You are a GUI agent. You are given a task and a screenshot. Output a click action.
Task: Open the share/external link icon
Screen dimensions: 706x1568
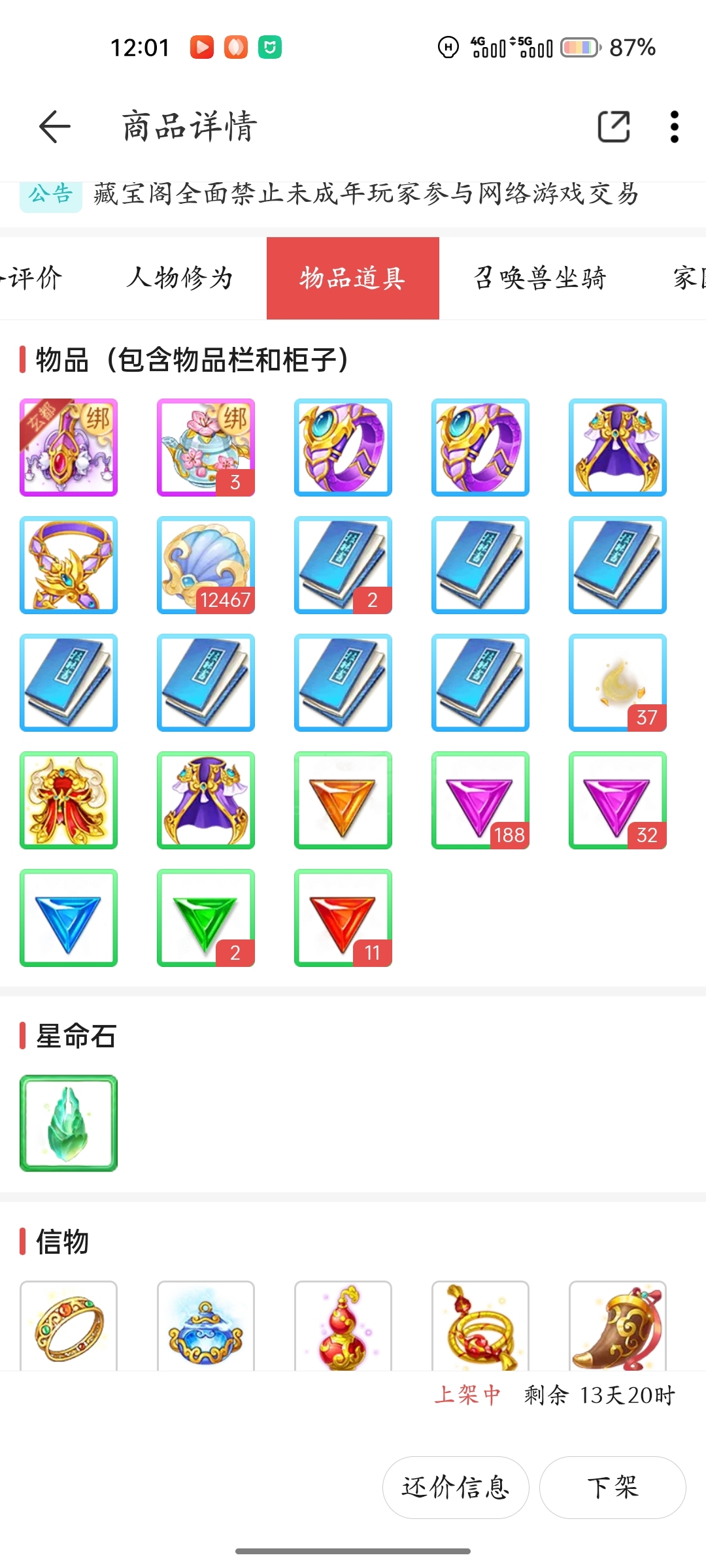click(614, 126)
